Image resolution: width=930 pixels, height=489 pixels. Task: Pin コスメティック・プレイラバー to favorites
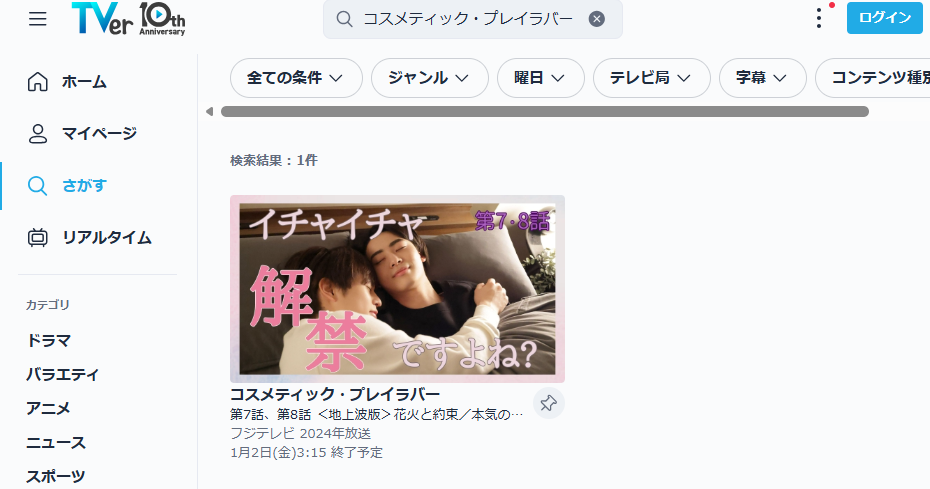tap(548, 403)
